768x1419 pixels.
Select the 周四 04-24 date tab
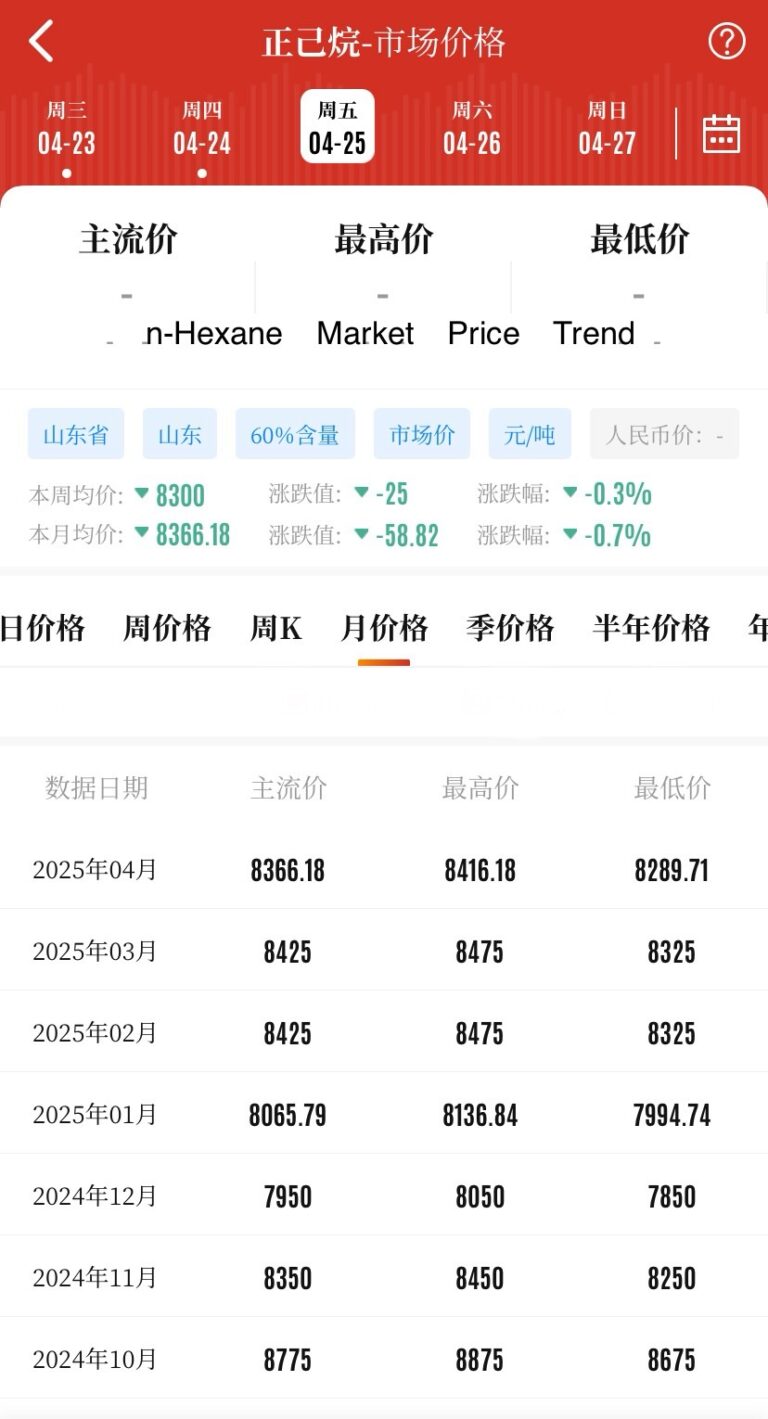coord(201,127)
